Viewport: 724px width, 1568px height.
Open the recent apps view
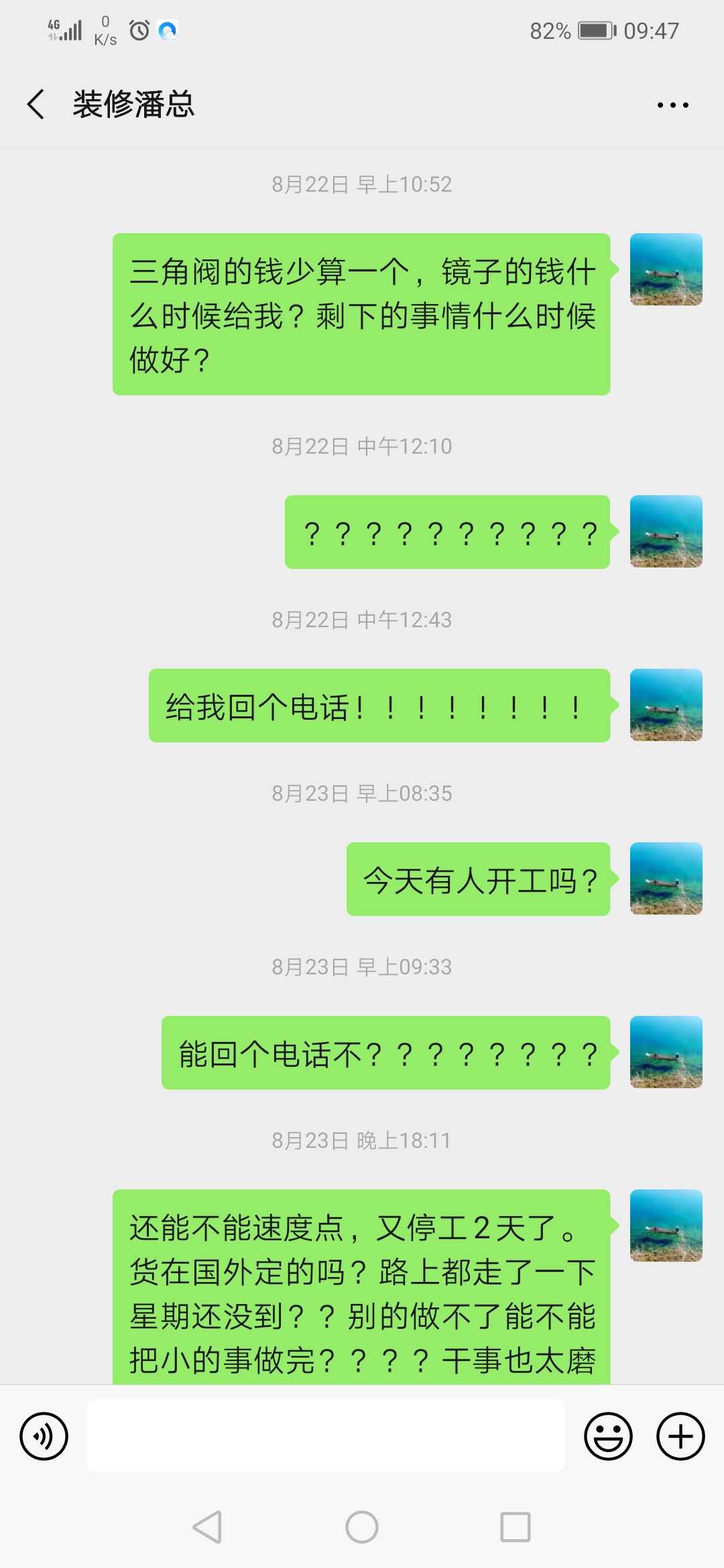(516, 1527)
